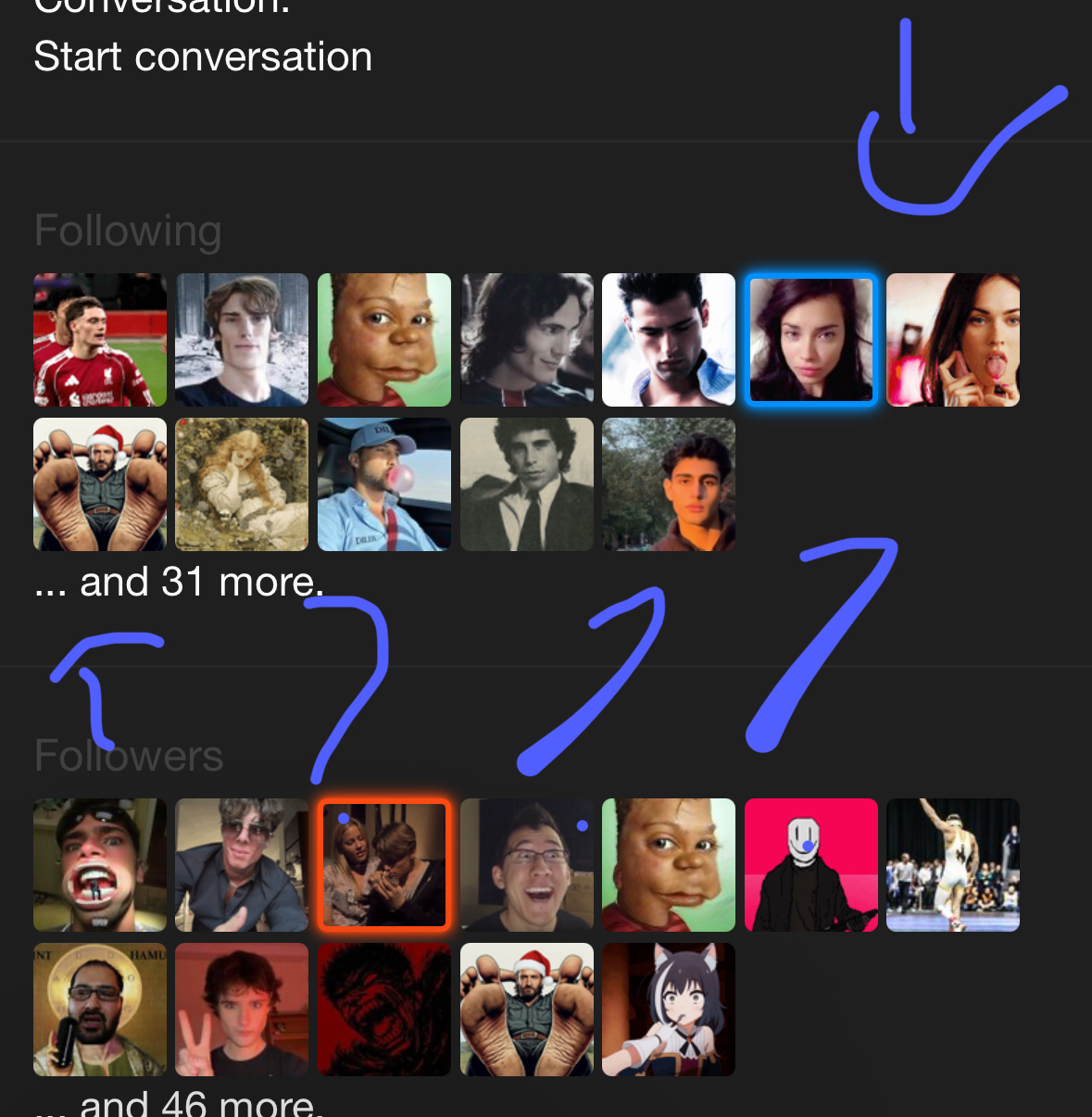Viewport: 1092px width, 1117px height.
Task: Open the Santa hat avatar in Following
Action: click(x=100, y=484)
